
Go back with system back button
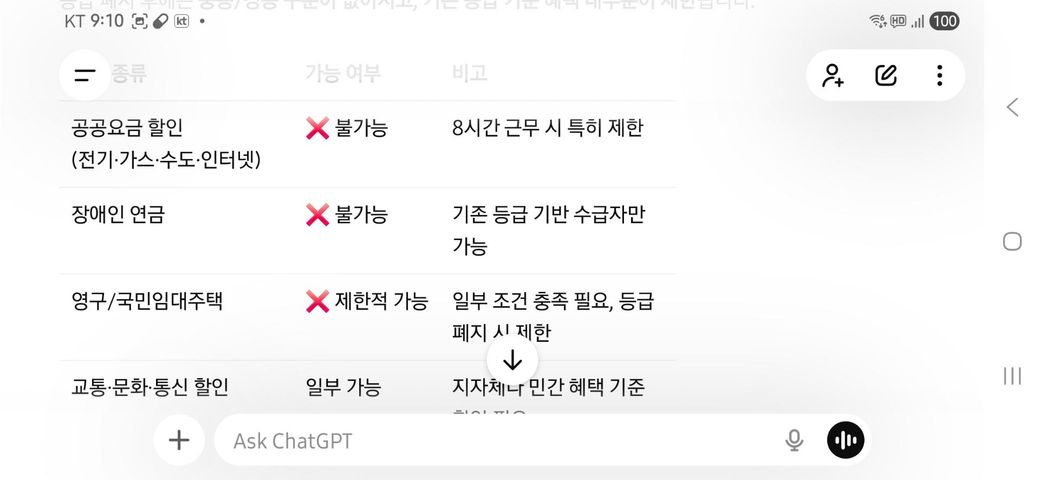[1012, 107]
